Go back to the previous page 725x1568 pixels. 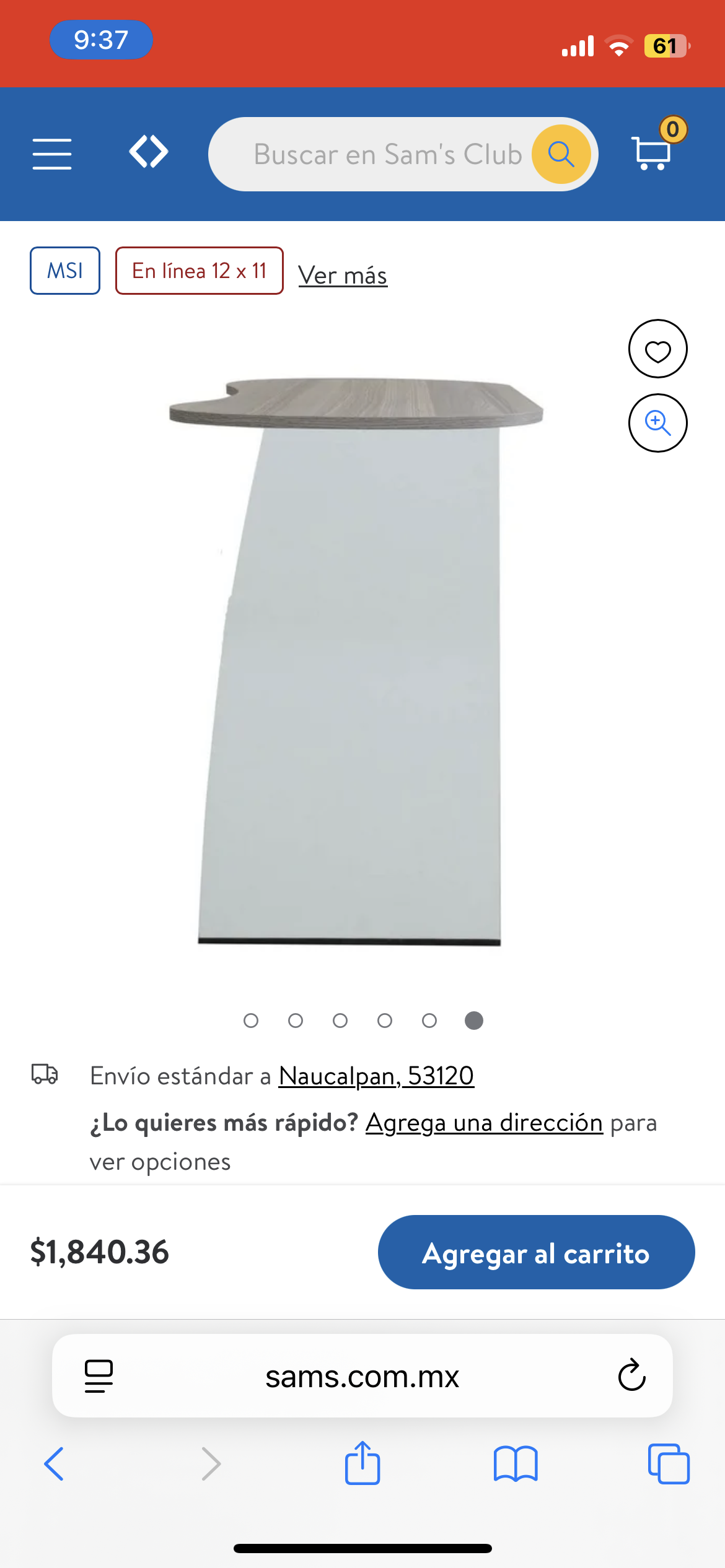[55, 1464]
